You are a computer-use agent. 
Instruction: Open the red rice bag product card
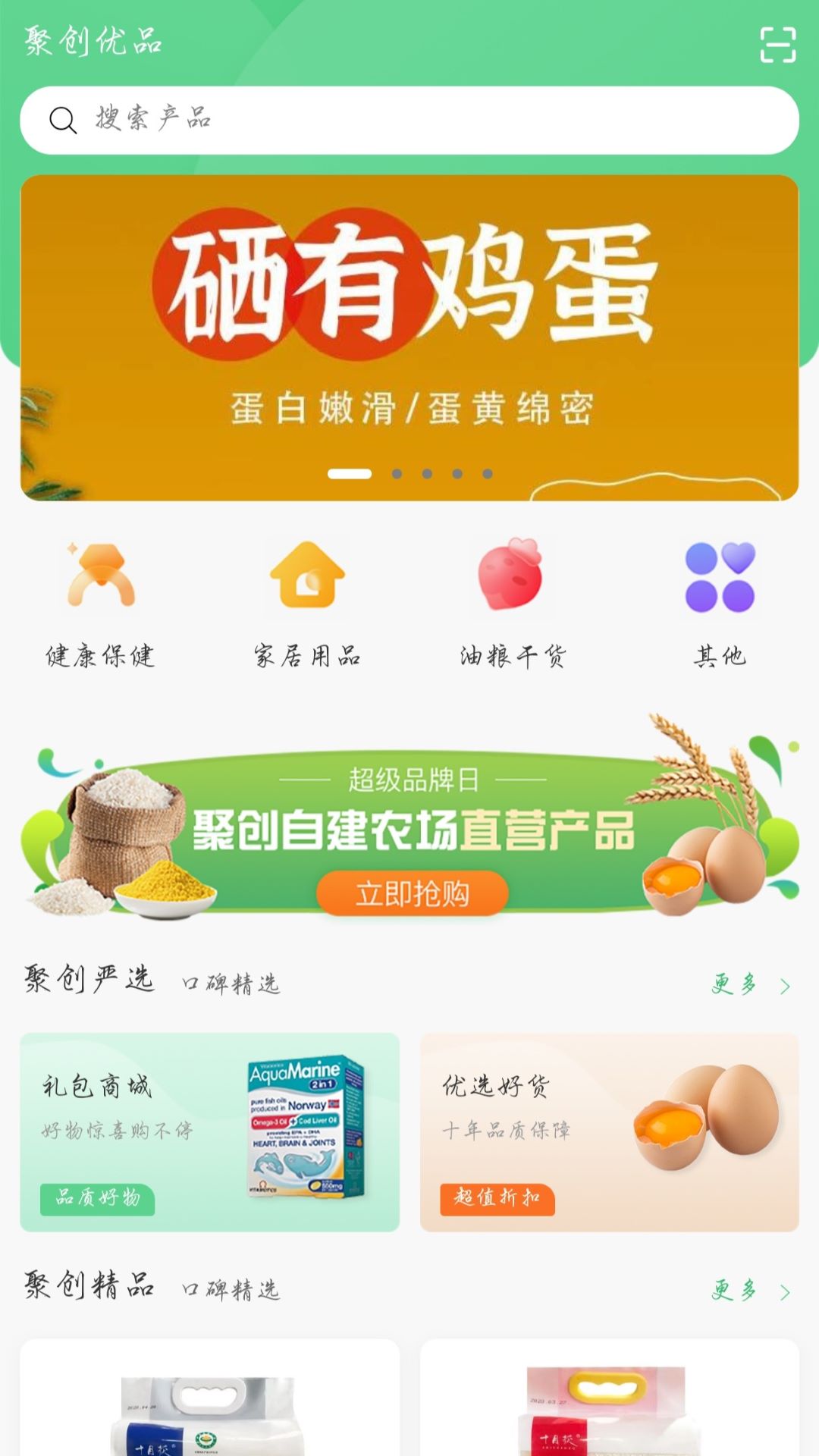coord(610,1398)
